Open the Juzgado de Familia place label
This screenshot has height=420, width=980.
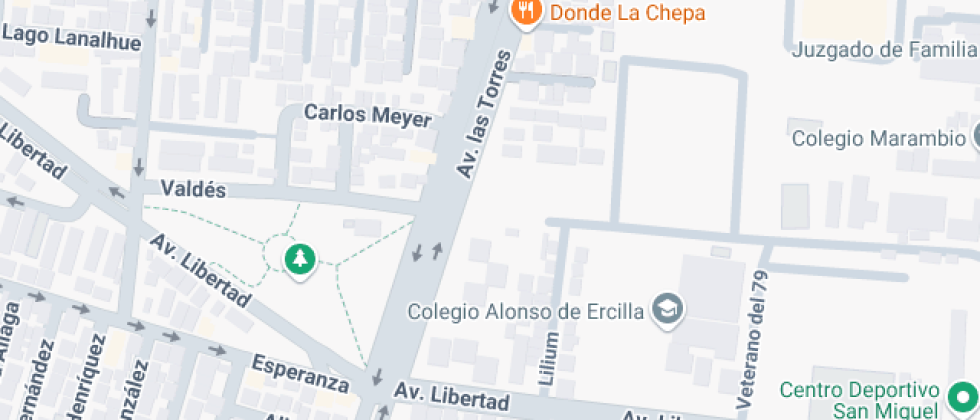(884, 50)
